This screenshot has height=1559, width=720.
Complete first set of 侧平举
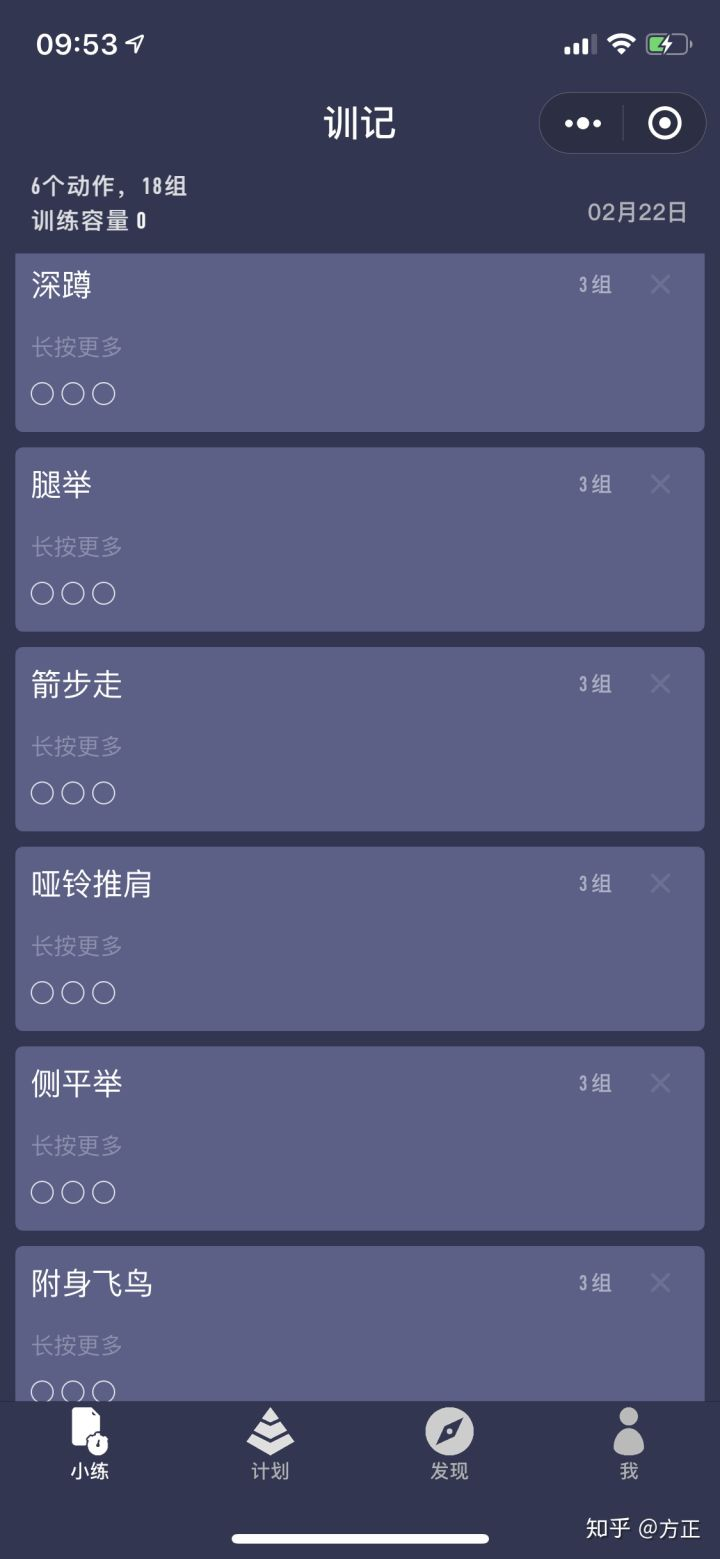42,1192
